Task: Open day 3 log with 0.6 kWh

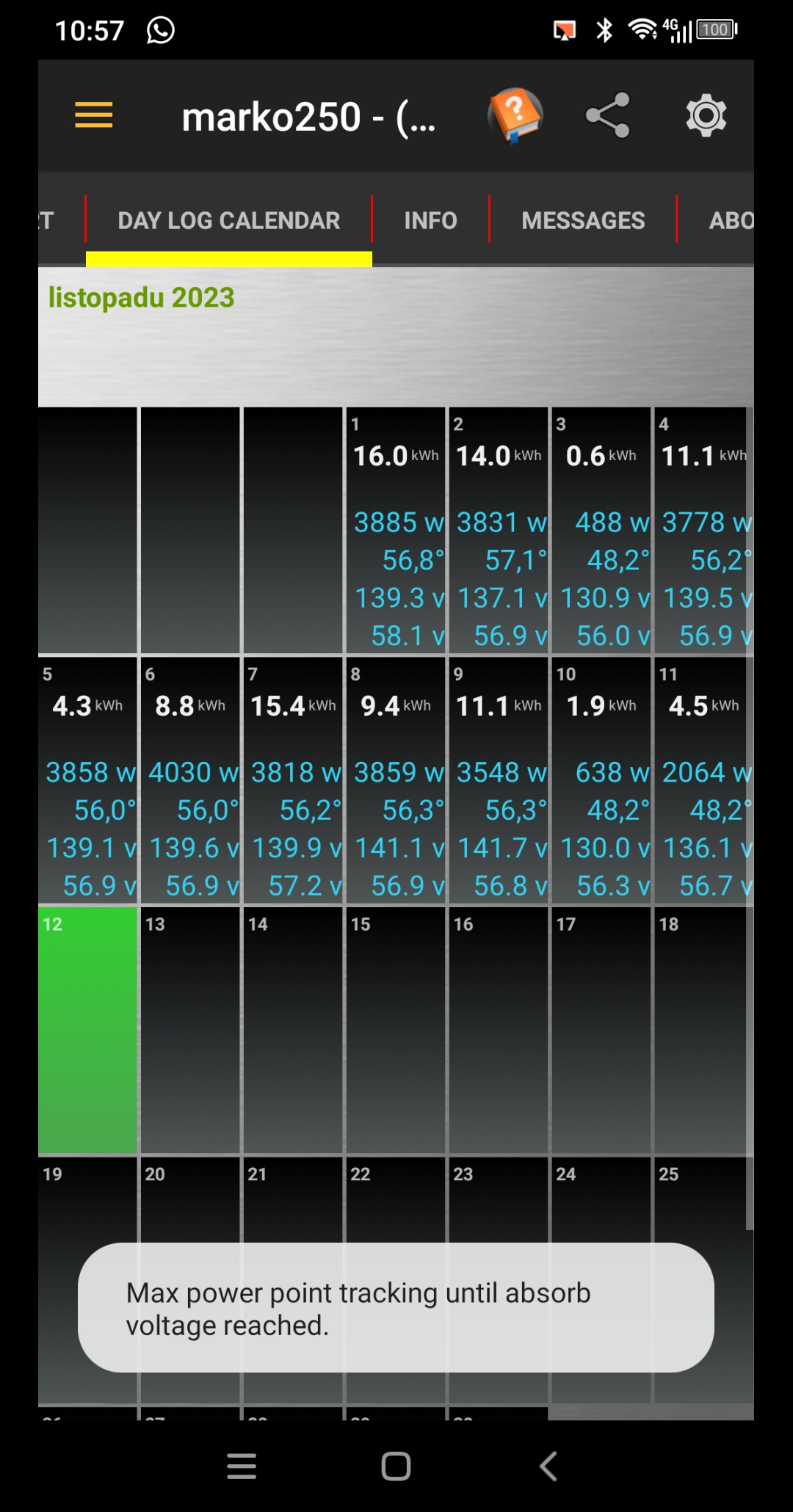Action: pos(601,530)
